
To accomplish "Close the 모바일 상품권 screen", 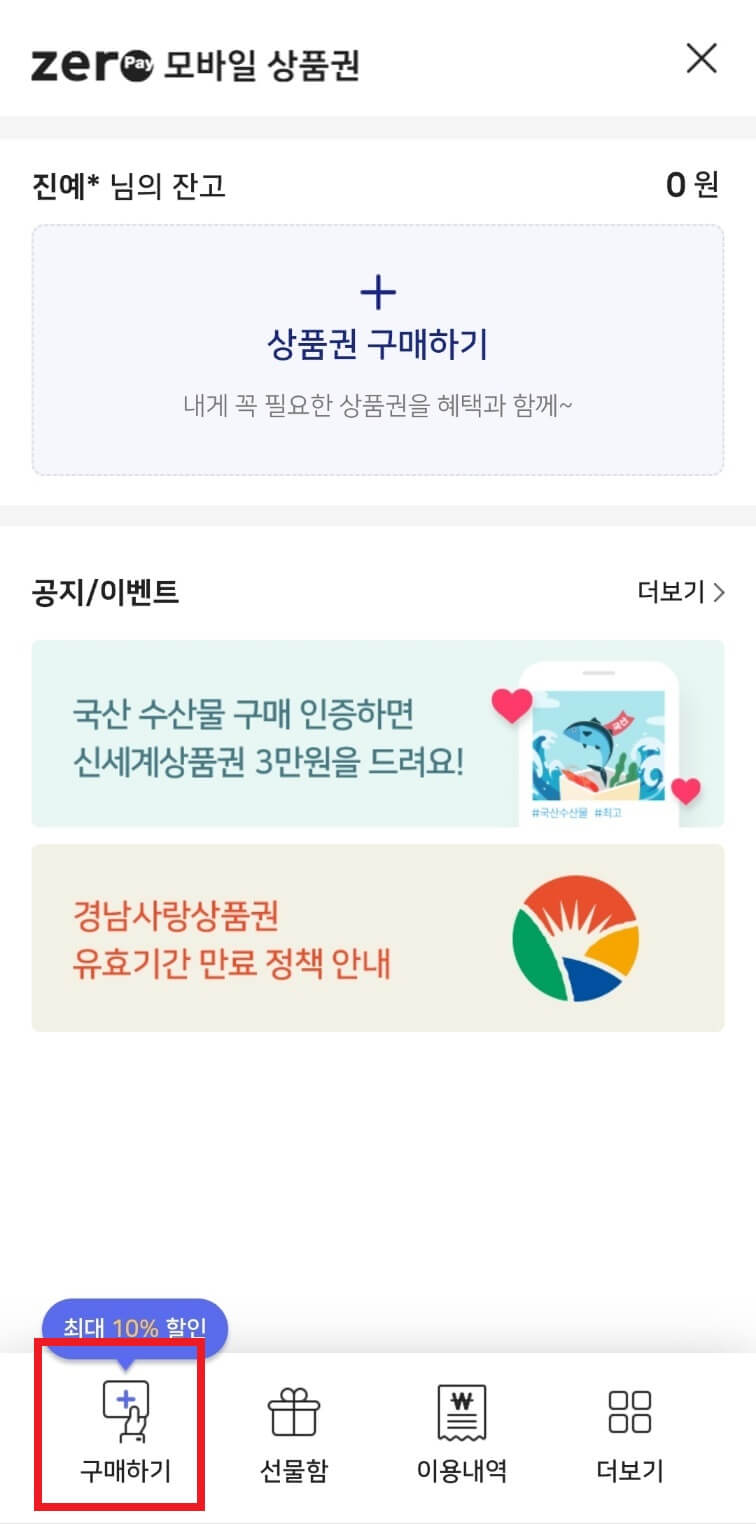I will click(x=701, y=59).
